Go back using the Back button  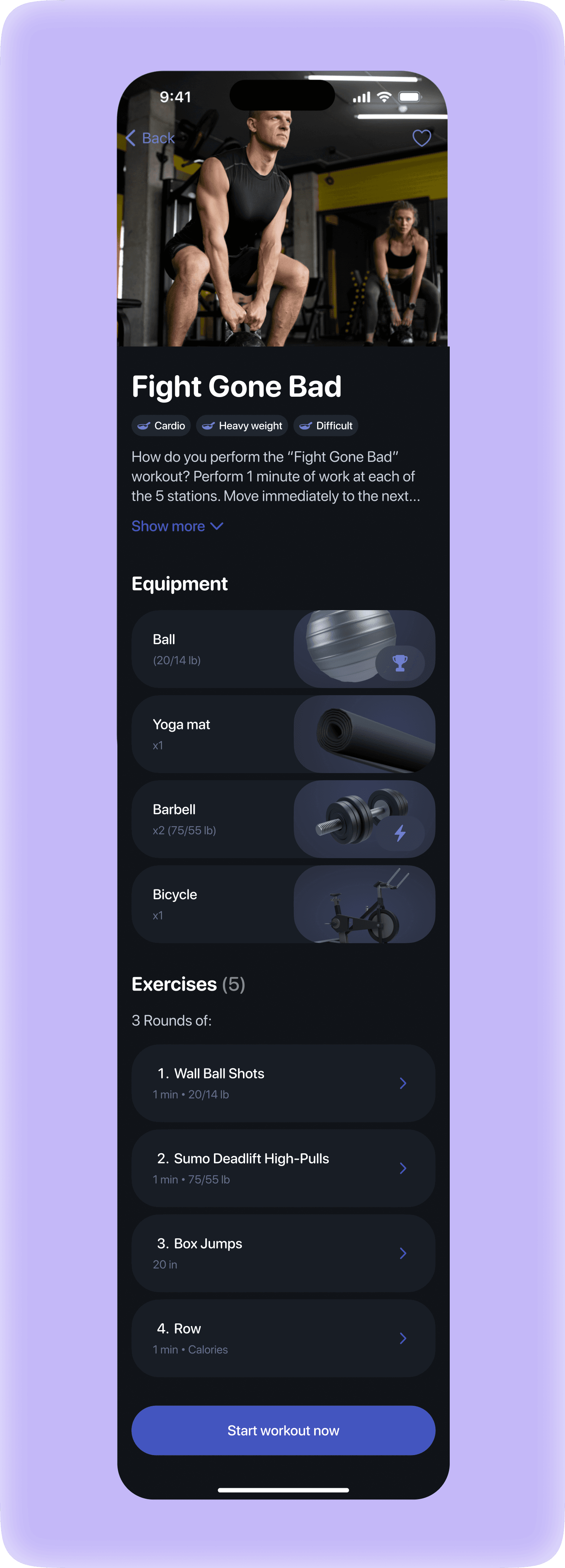point(150,138)
